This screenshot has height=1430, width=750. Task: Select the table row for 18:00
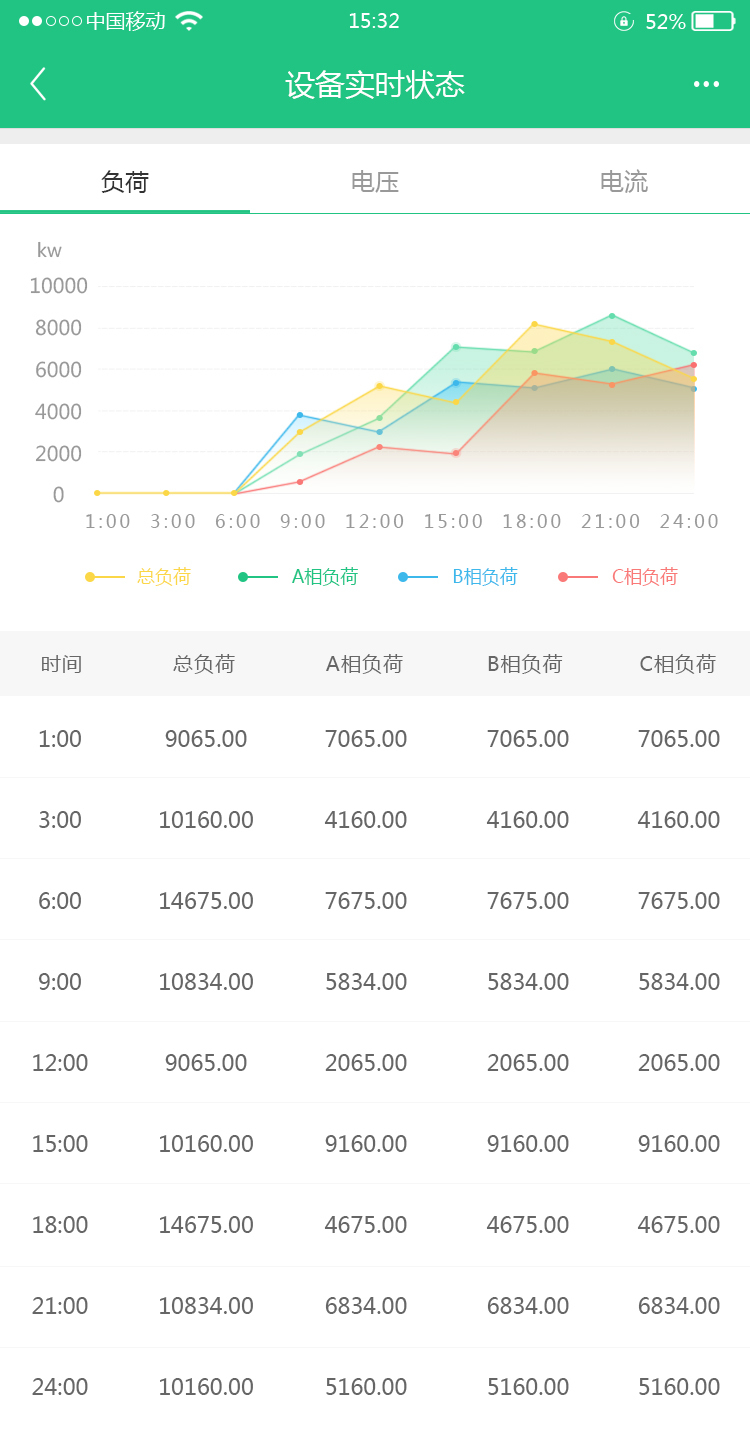coord(375,1224)
